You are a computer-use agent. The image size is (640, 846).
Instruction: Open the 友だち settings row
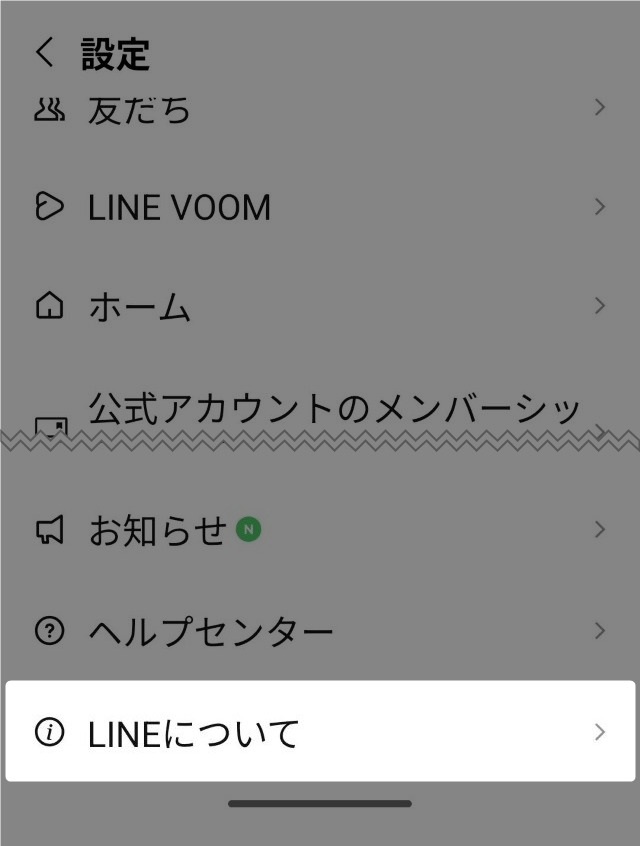pyautogui.click(x=320, y=108)
